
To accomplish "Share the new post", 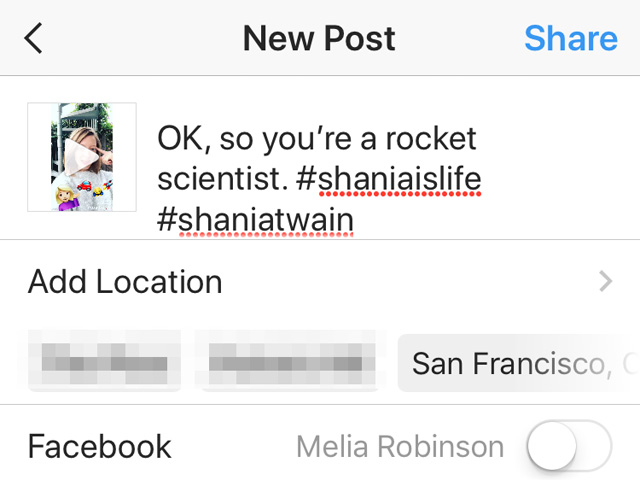I will coord(570,39).
